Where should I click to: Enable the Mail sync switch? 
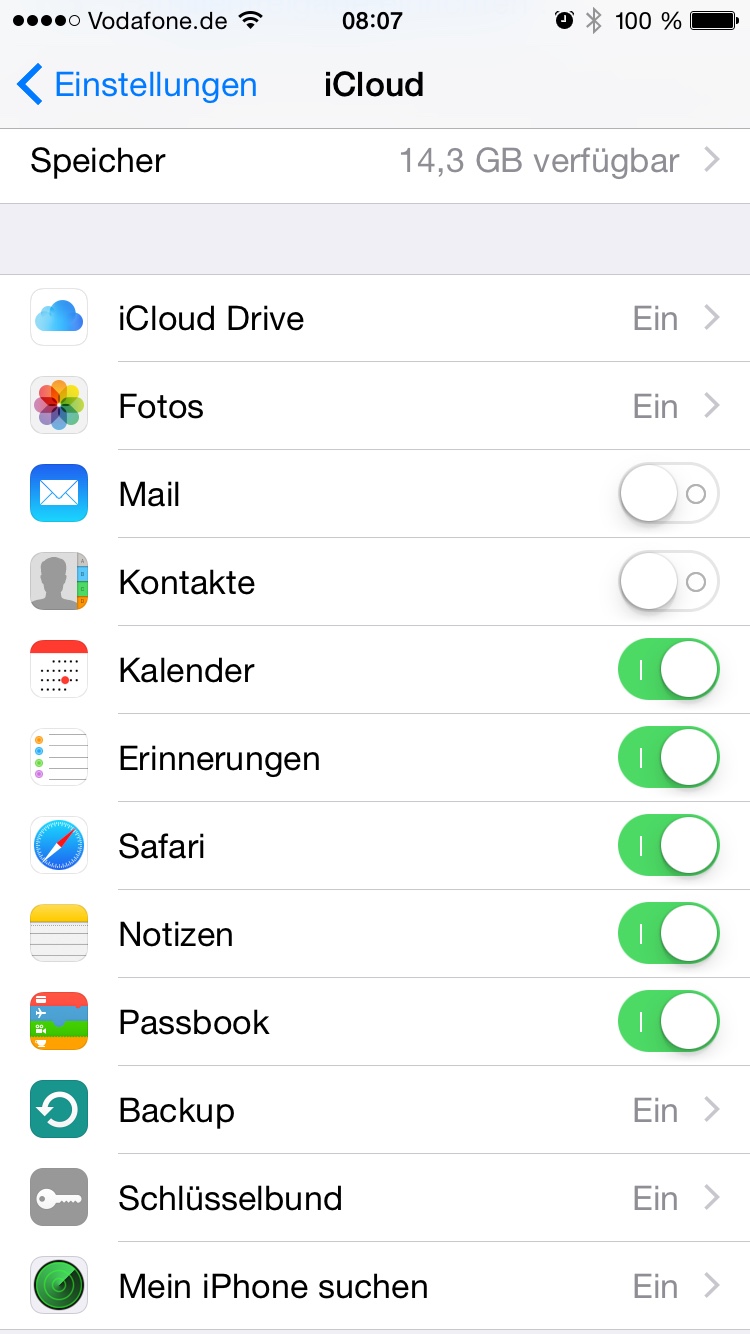(668, 494)
